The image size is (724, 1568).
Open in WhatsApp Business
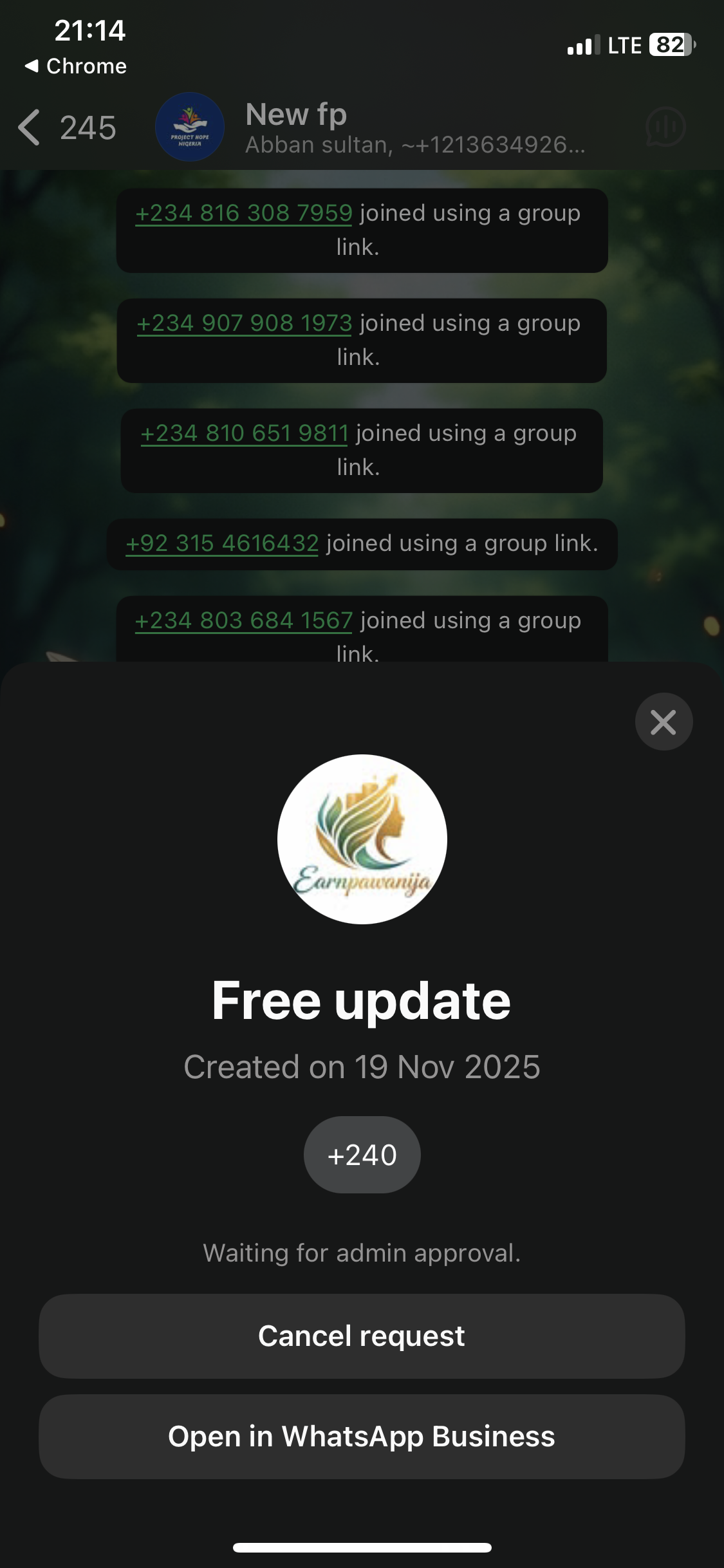tap(362, 1436)
